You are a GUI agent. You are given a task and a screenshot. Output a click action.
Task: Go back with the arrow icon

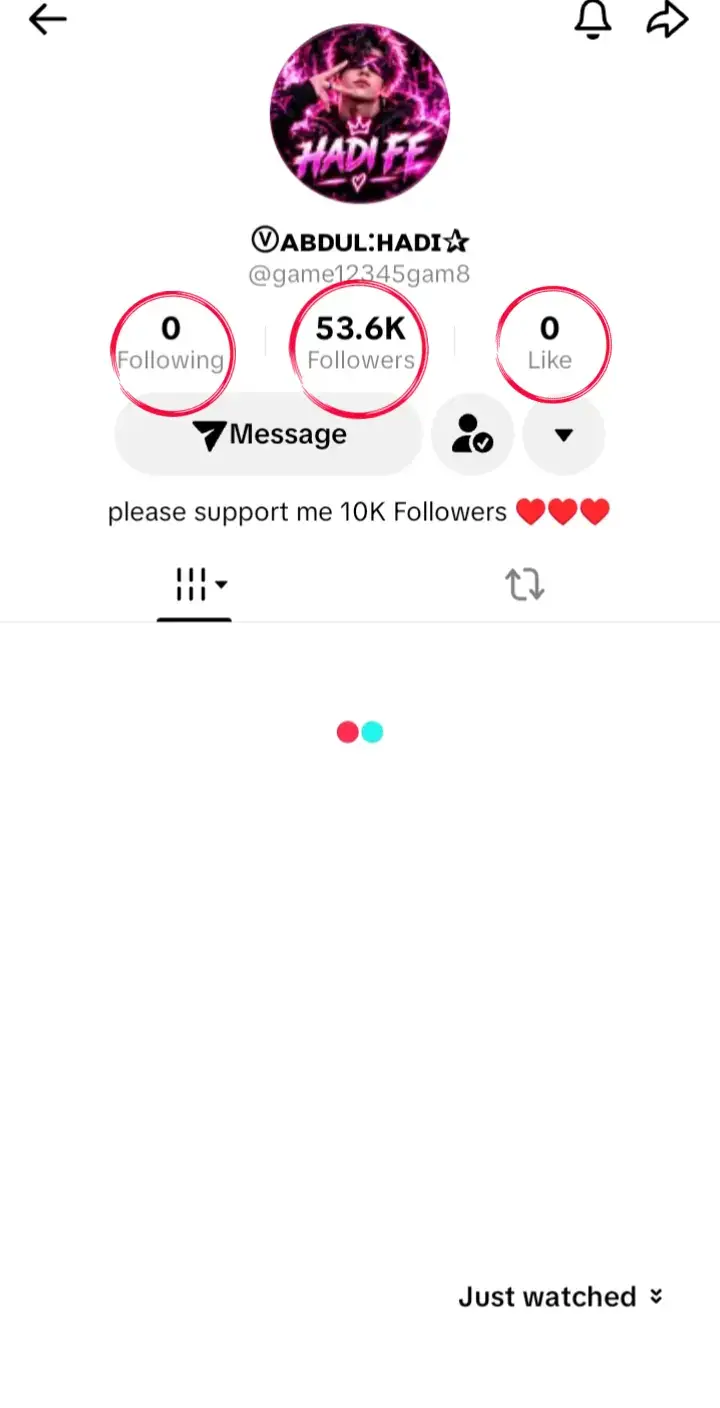tap(47, 19)
